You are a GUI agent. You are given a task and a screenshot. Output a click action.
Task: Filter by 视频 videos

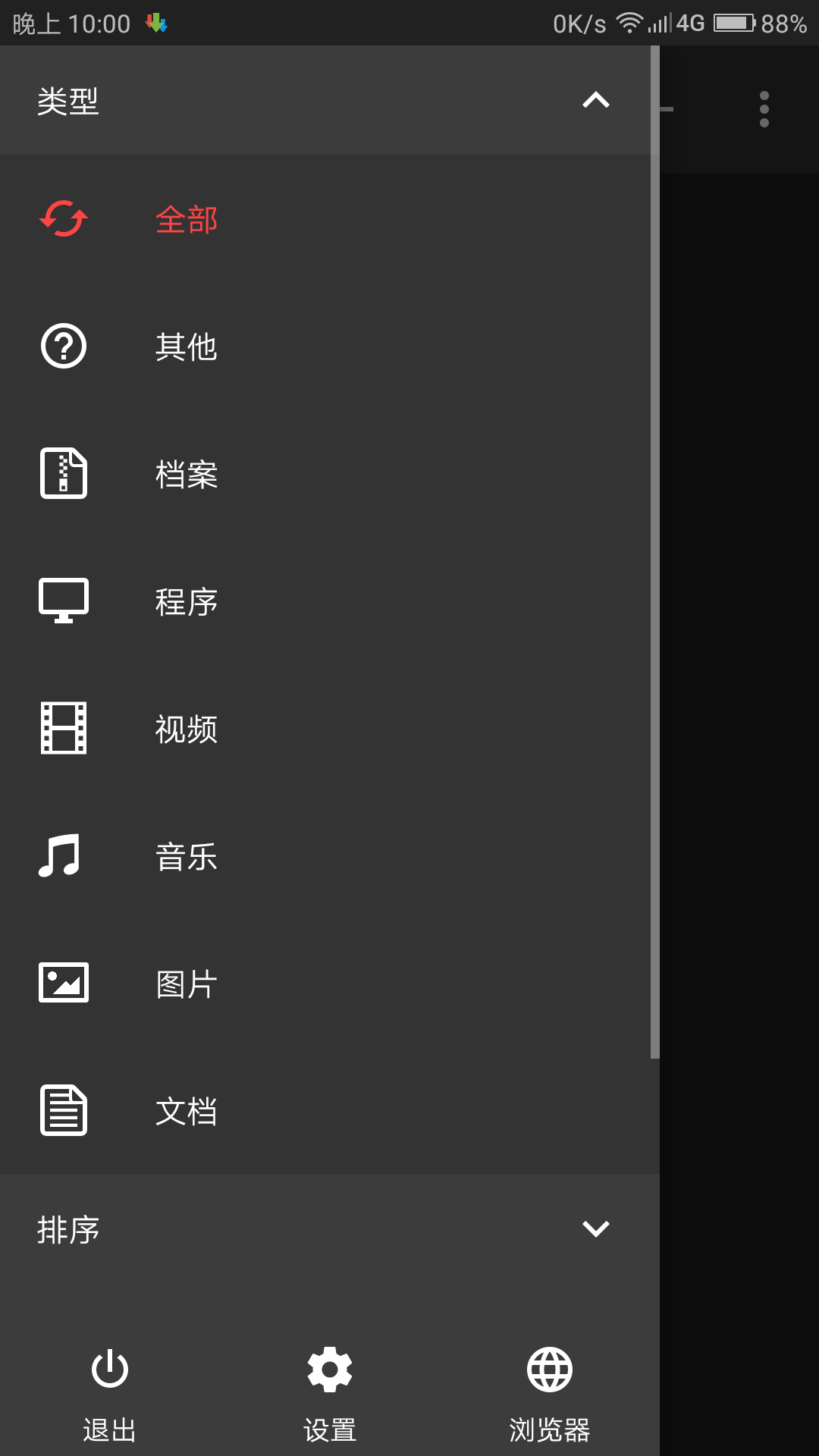(x=186, y=729)
